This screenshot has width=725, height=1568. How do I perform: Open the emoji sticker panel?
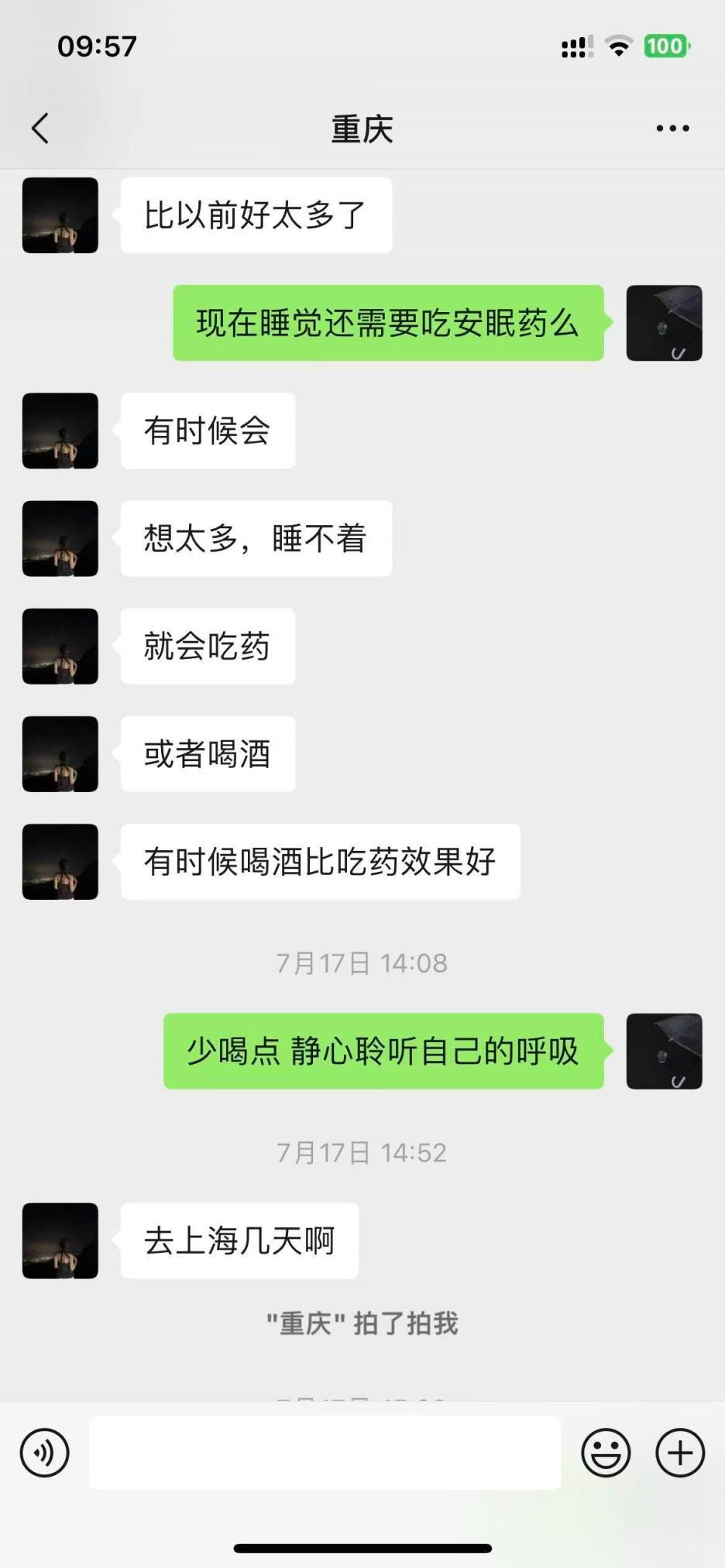[606, 1453]
